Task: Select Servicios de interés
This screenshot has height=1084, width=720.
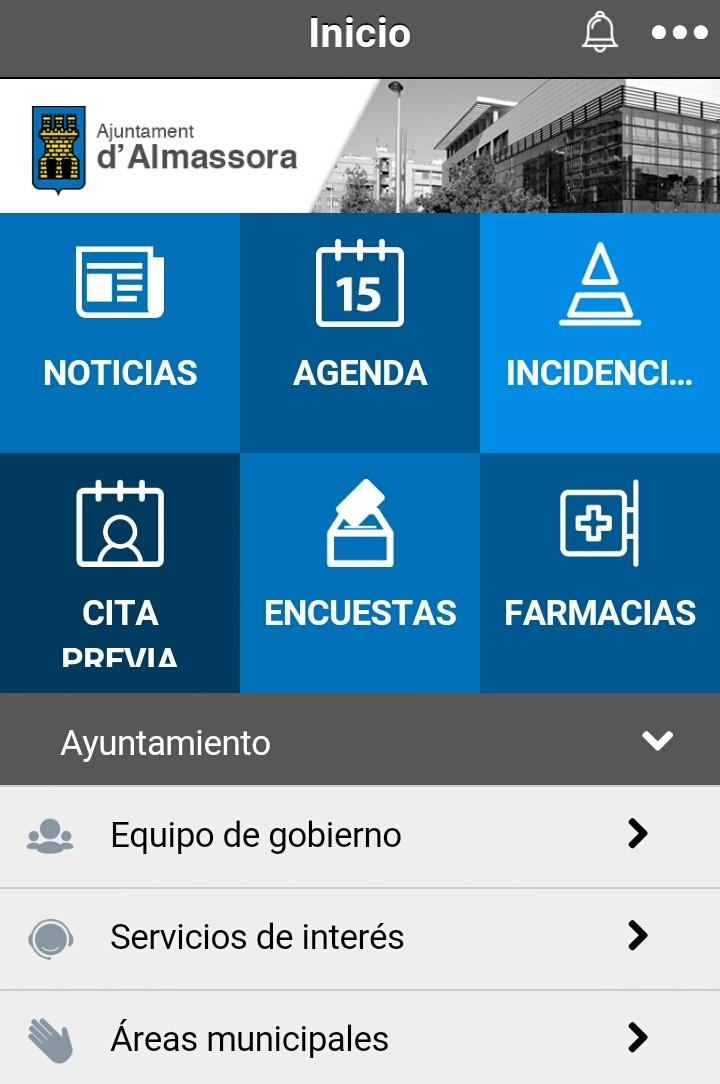Action: pyautogui.click(x=360, y=937)
